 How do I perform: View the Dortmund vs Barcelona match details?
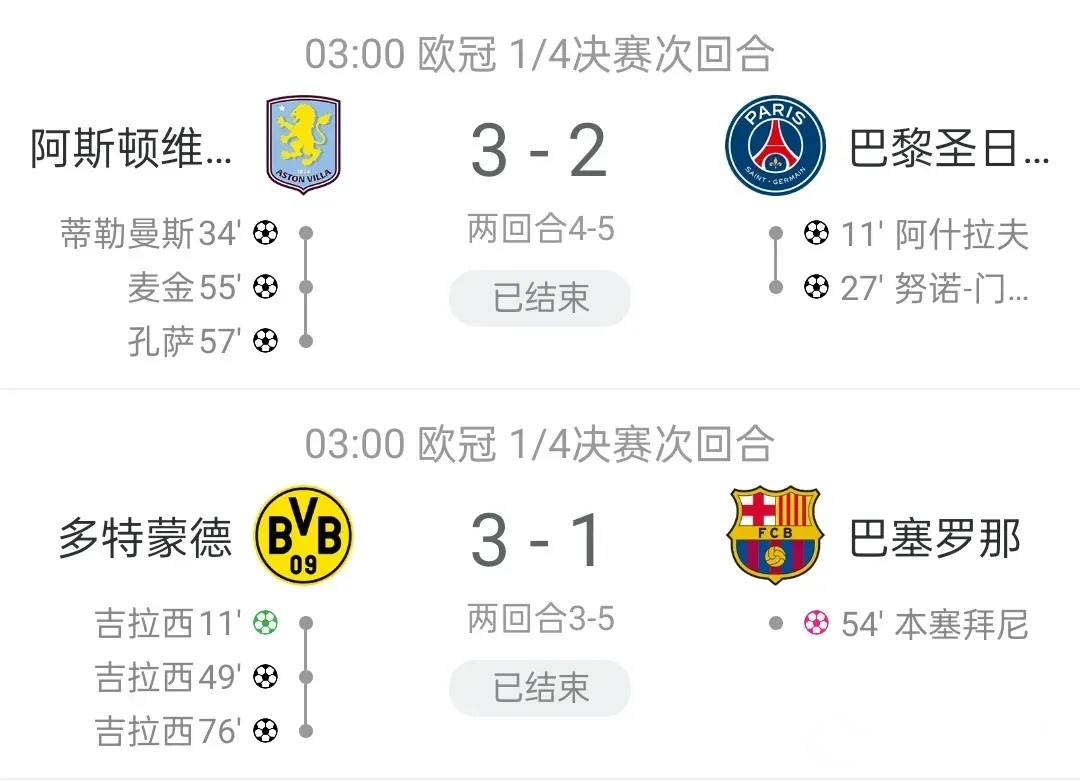539,541
